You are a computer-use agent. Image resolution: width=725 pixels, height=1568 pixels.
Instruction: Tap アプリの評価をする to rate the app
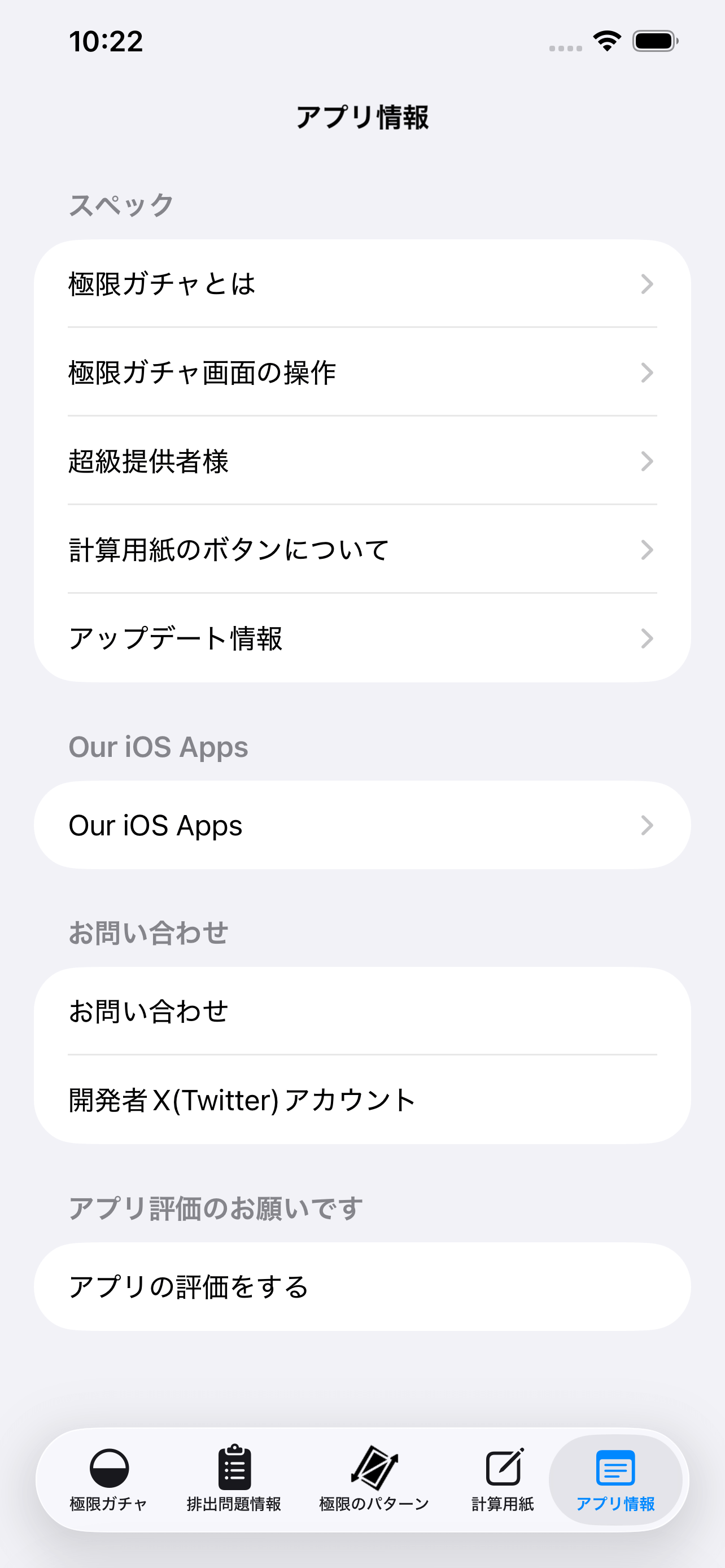click(362, 1286)
